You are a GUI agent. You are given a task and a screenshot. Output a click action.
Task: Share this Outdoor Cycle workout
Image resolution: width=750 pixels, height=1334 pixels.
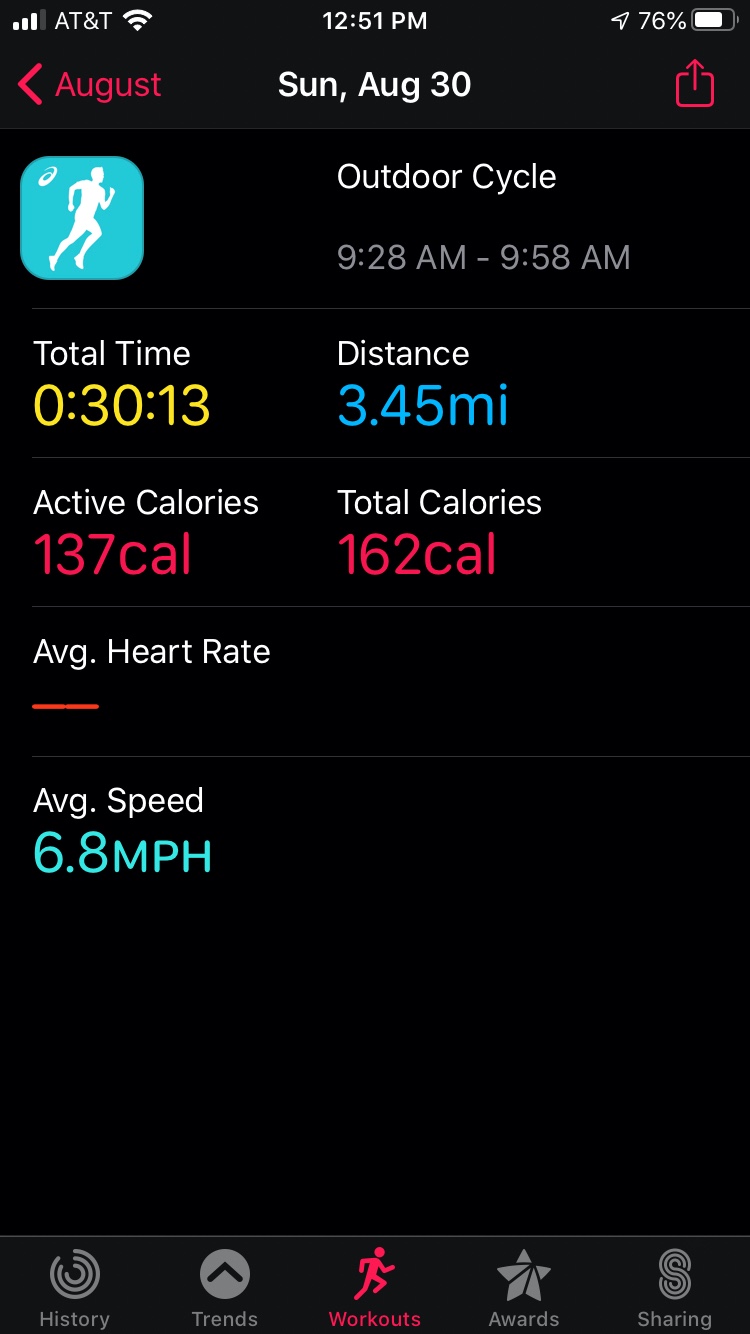[x=695, y=85]
